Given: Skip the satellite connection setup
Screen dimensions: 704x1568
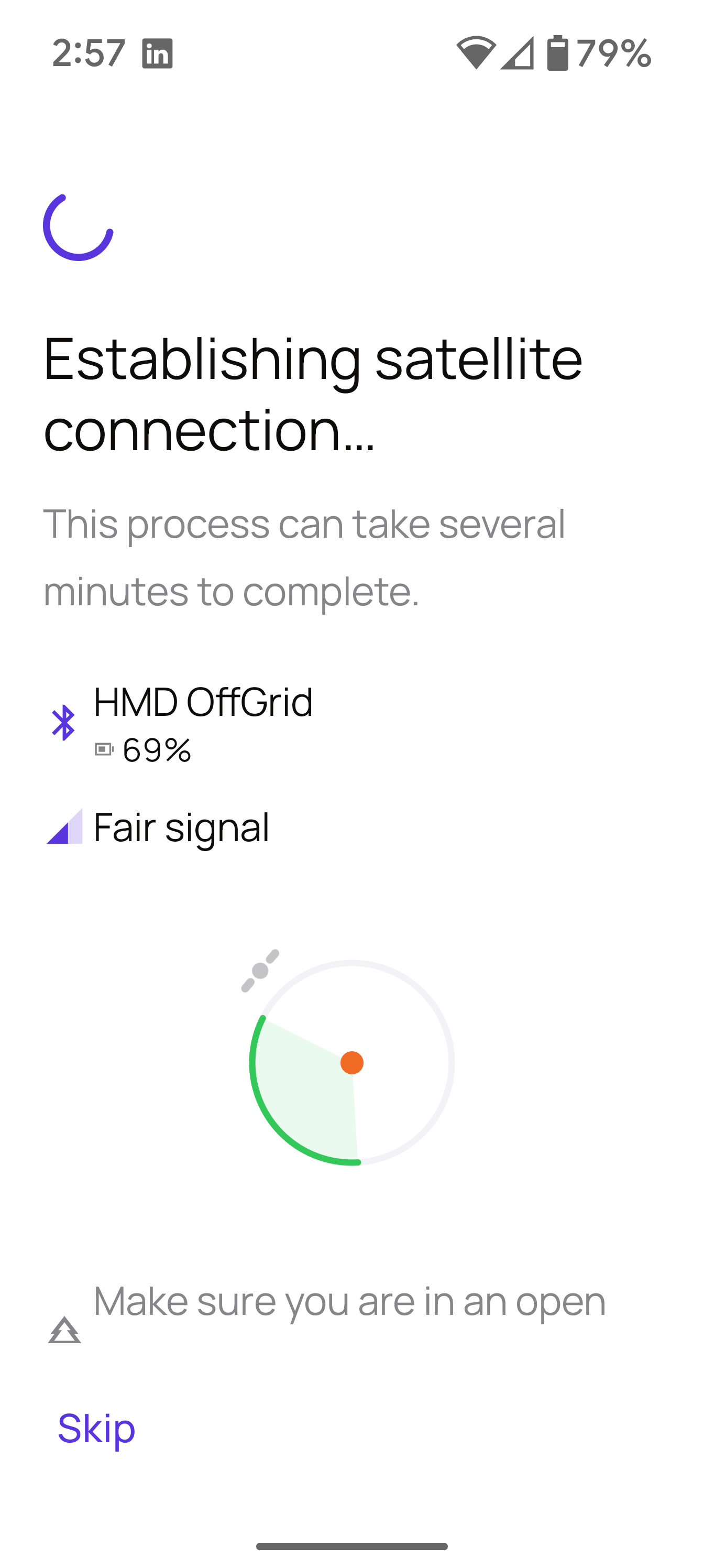Looking at the screenshot, I should [x=96, y=1428].
